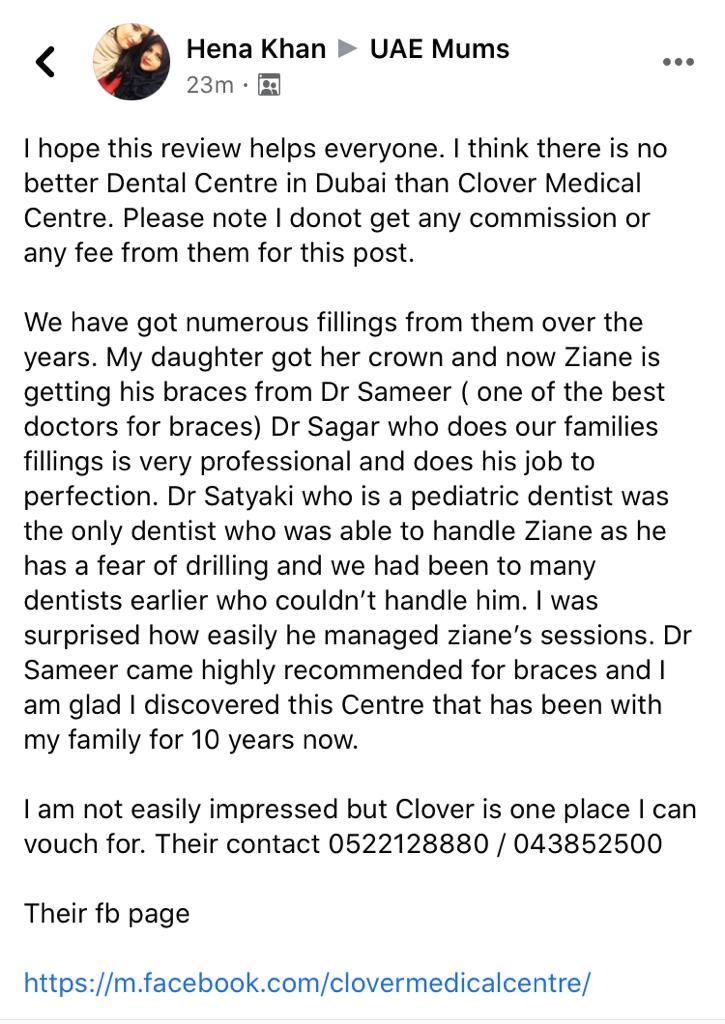725x1024 pixels.
Task: Open Hena Khan's profile picture
Action: click(132, 62)
